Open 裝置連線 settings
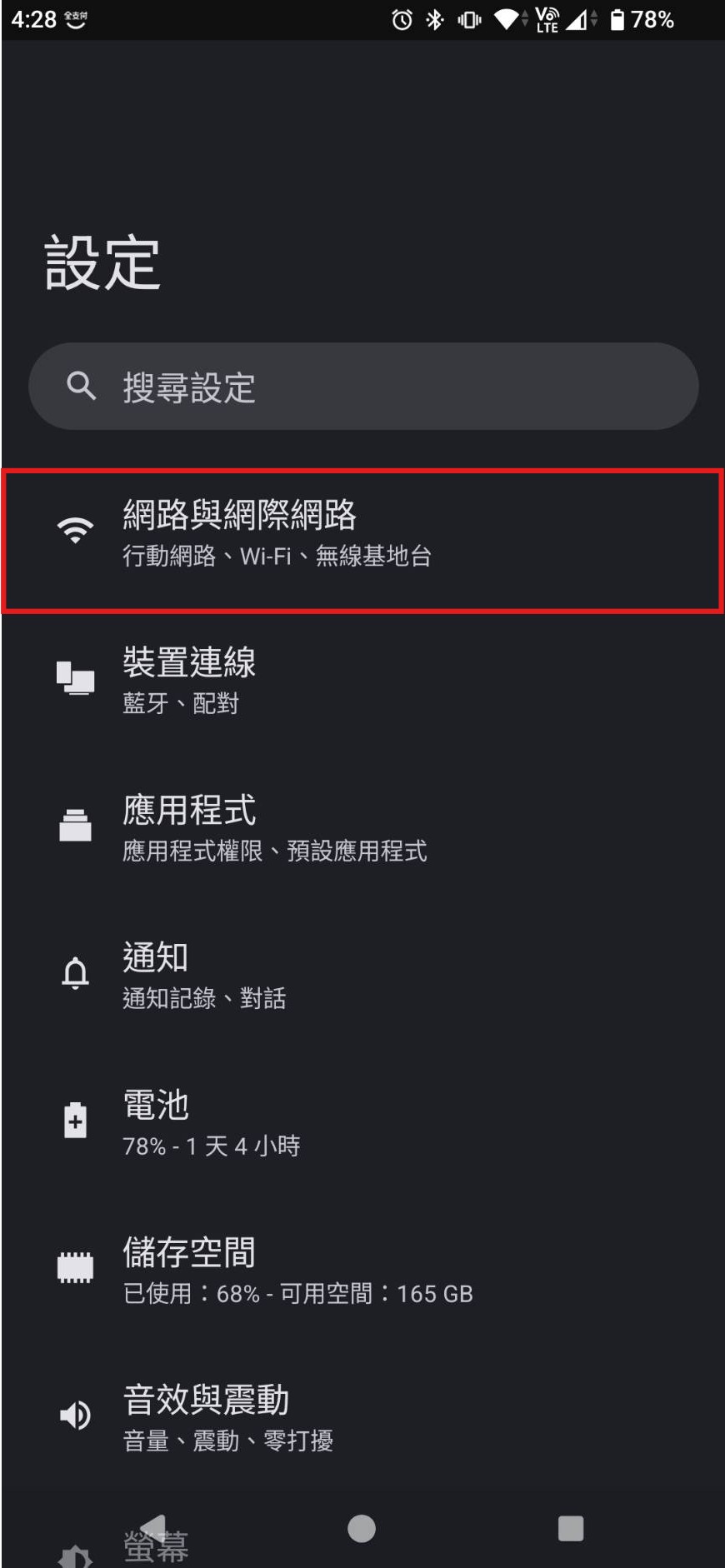The image size is (725, 1568). [x=362, y=680]
